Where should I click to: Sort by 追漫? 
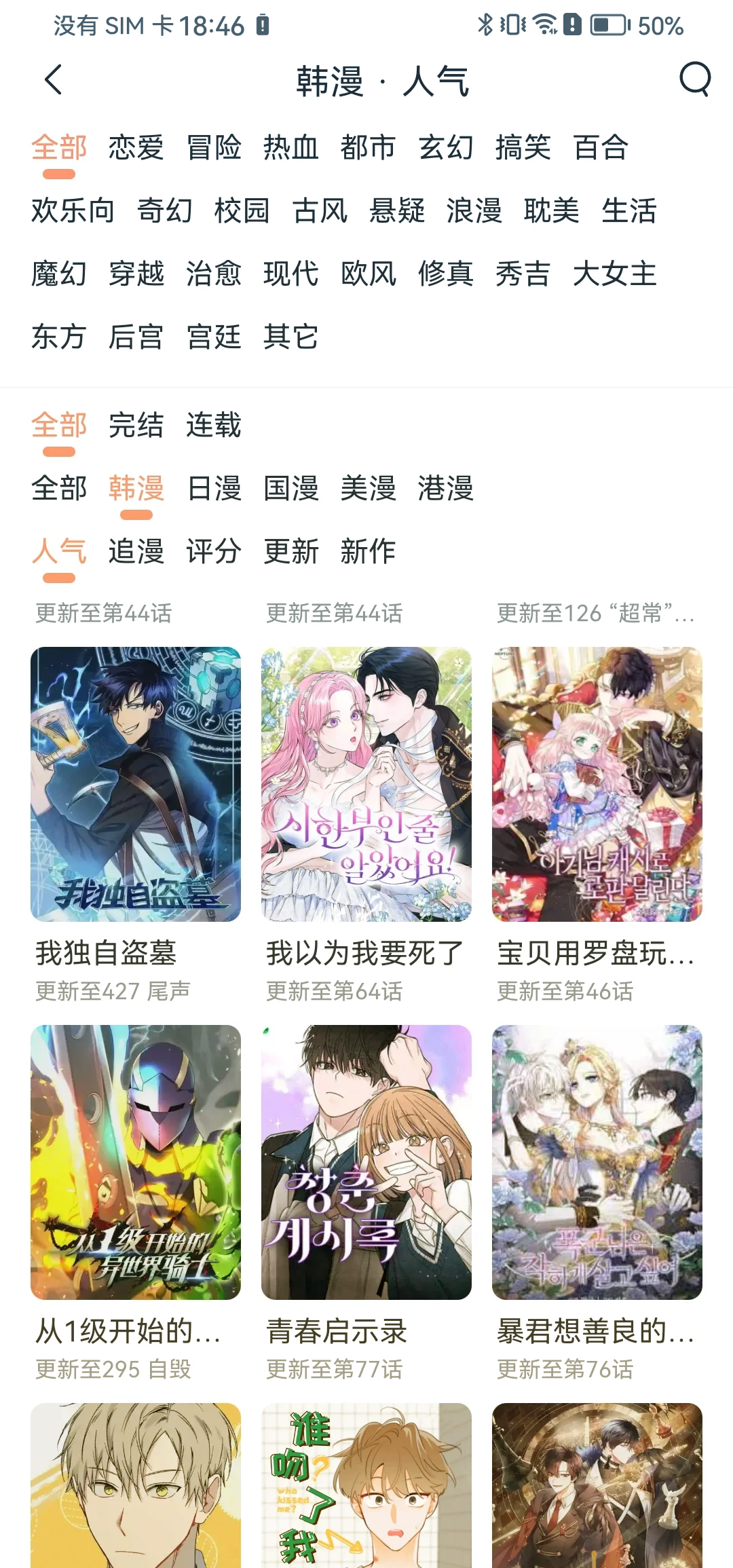[136, 551]
